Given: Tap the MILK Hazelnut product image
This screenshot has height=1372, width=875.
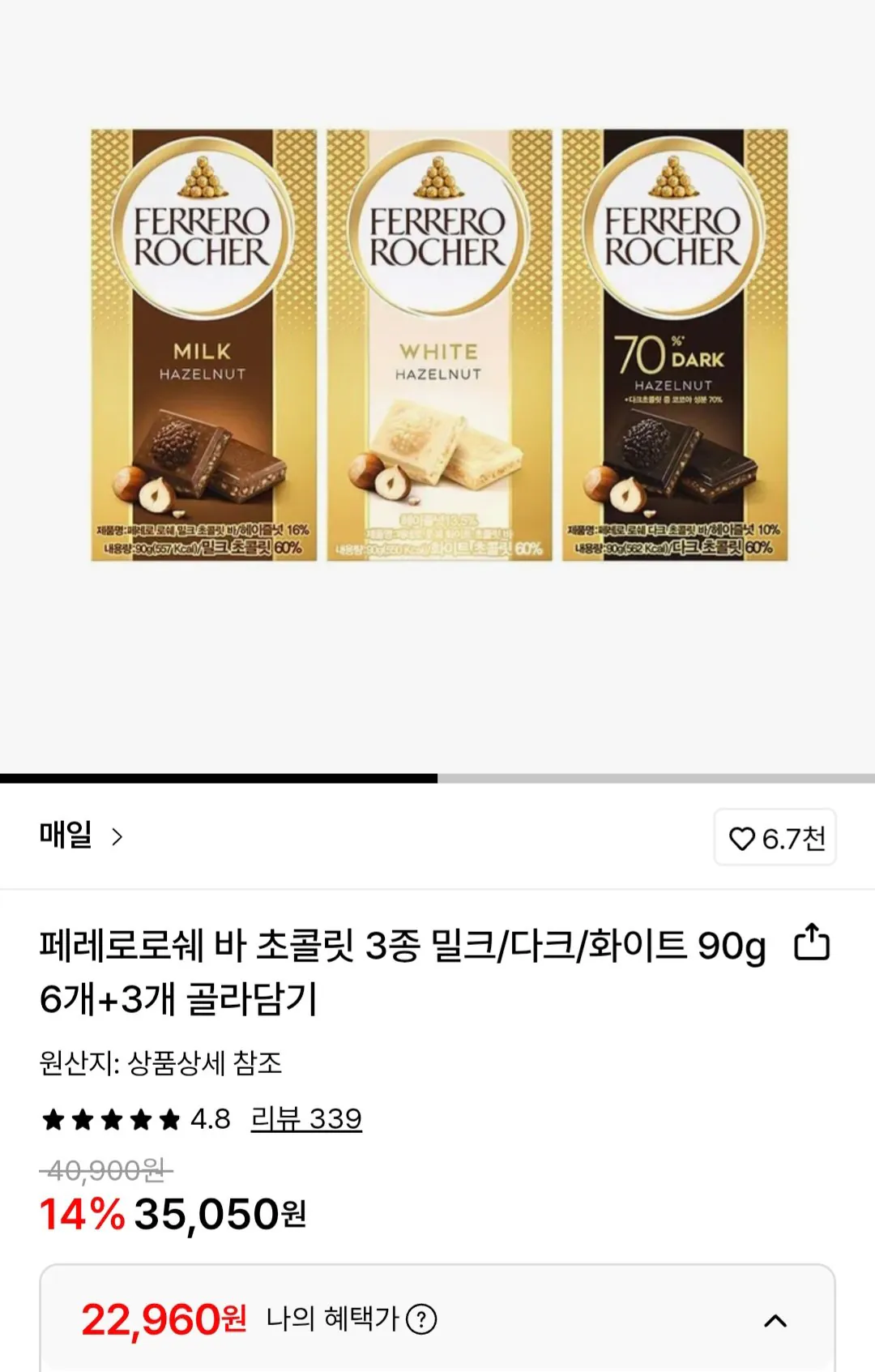Looking at the screenshot, I should (204, 340).
